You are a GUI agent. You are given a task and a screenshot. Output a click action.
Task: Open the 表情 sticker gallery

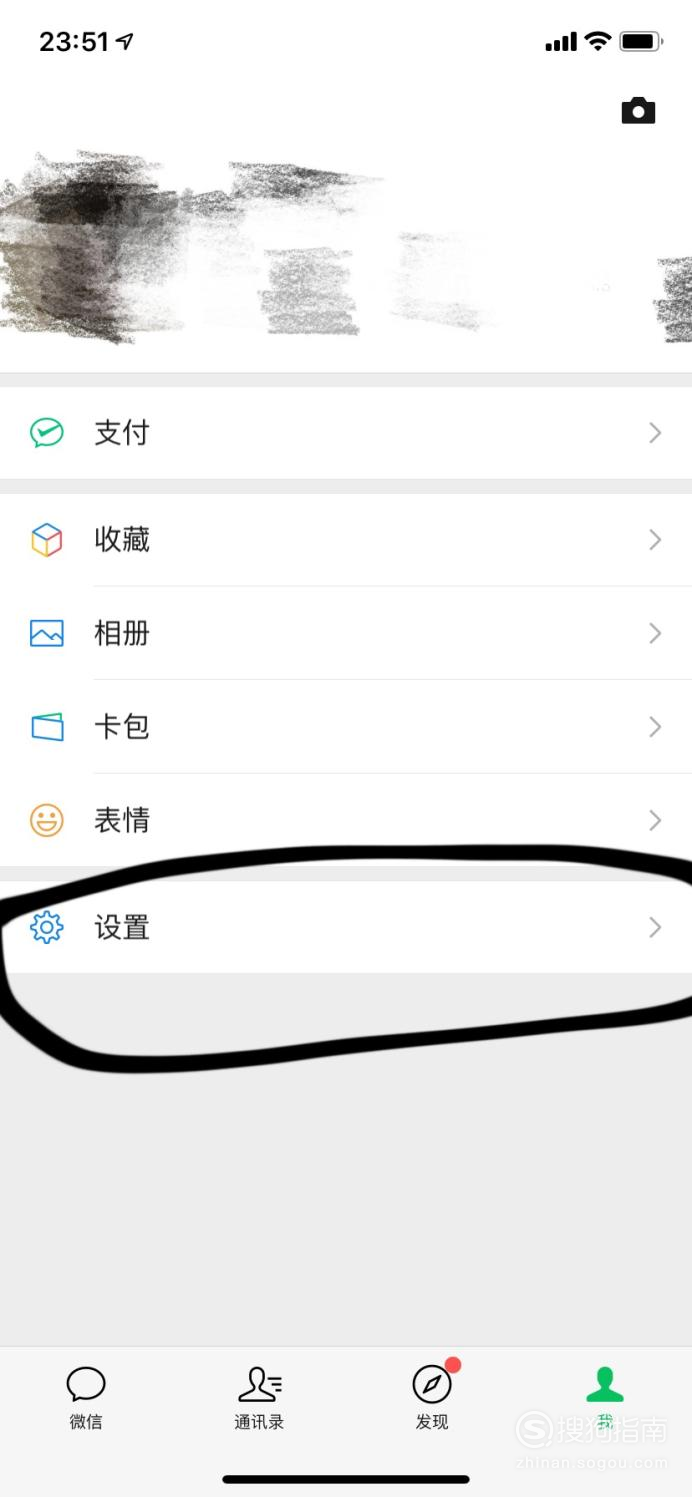tap(346, 821)
